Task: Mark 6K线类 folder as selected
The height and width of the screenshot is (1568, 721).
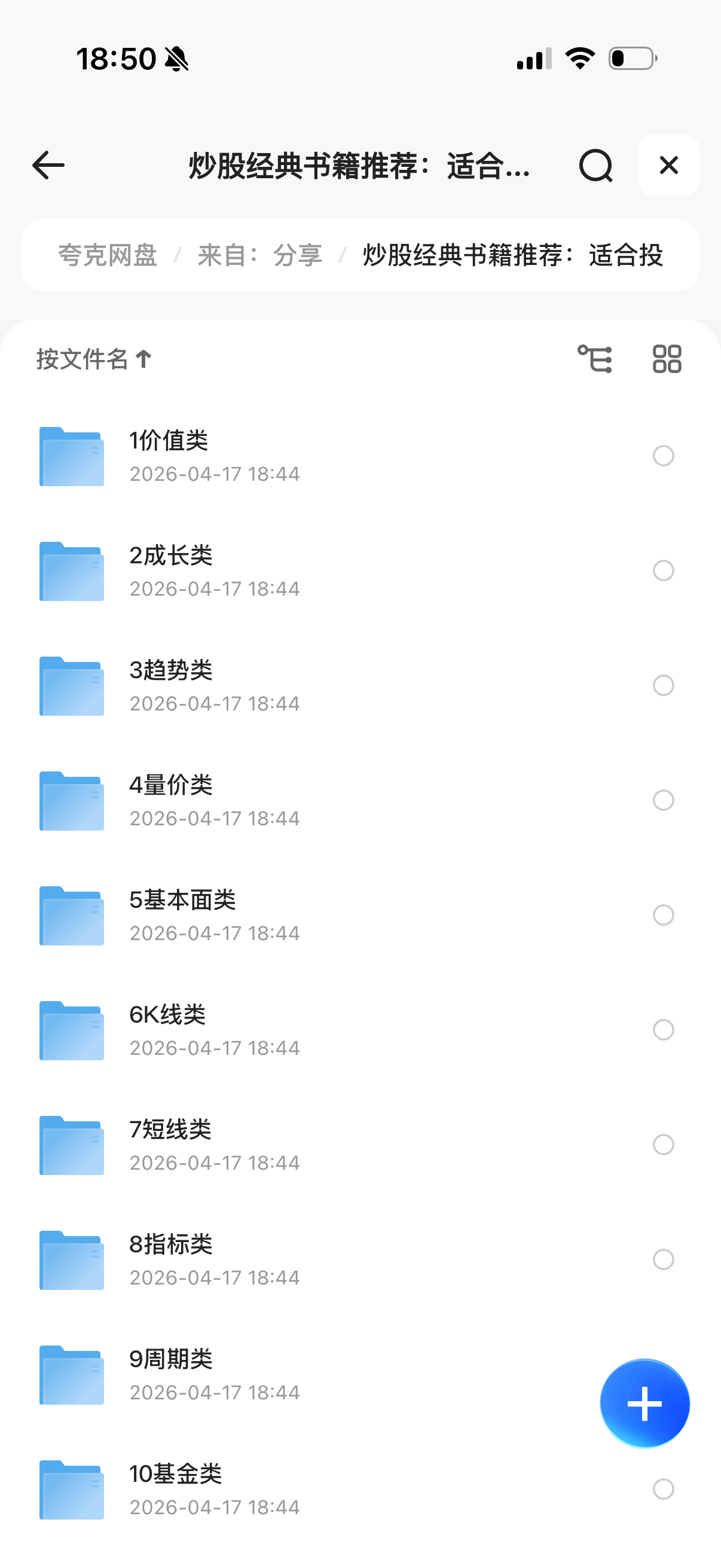Action: [x=663, y=1030]
